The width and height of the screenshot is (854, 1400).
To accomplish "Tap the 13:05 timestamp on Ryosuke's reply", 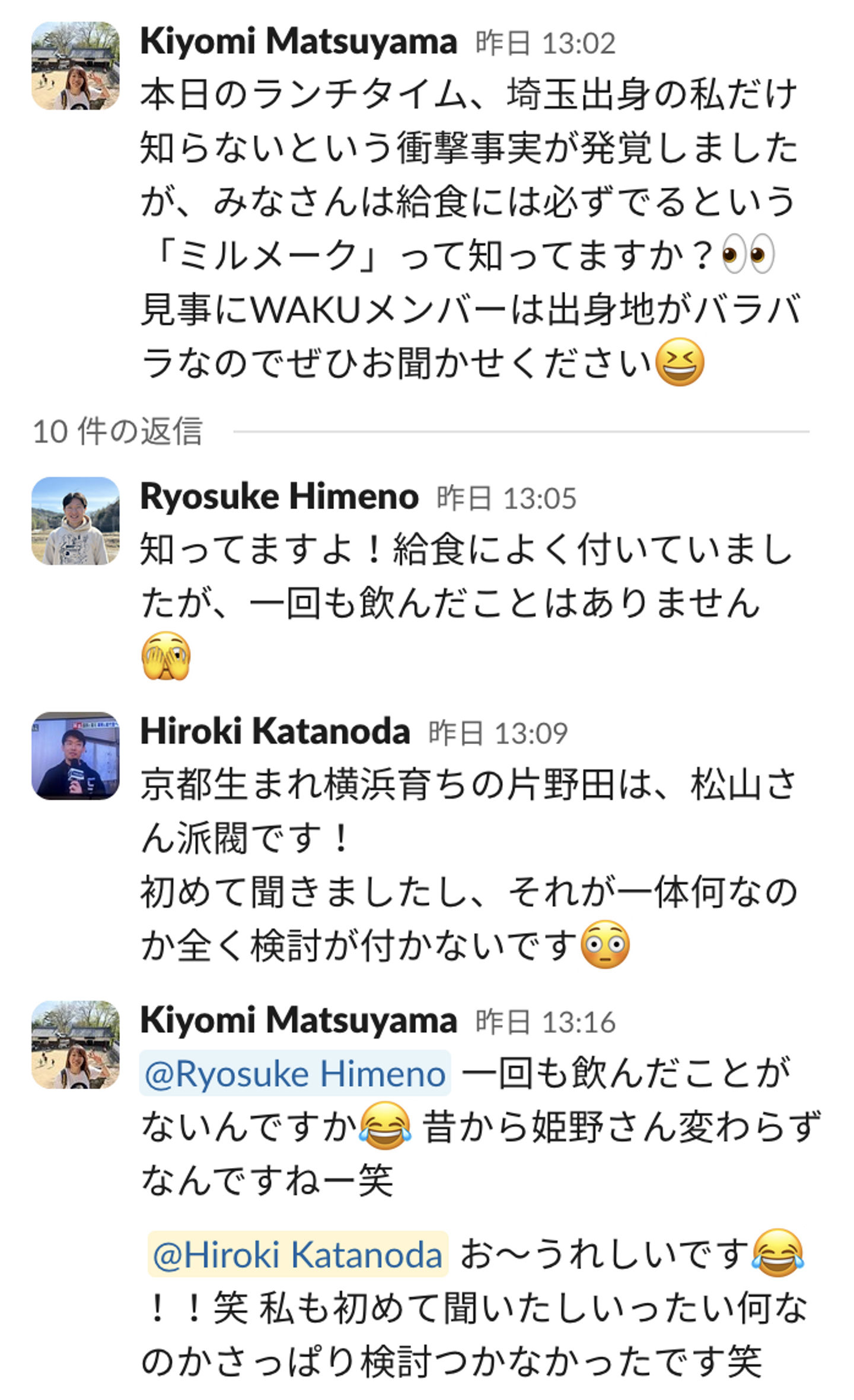I will [506, 498].
